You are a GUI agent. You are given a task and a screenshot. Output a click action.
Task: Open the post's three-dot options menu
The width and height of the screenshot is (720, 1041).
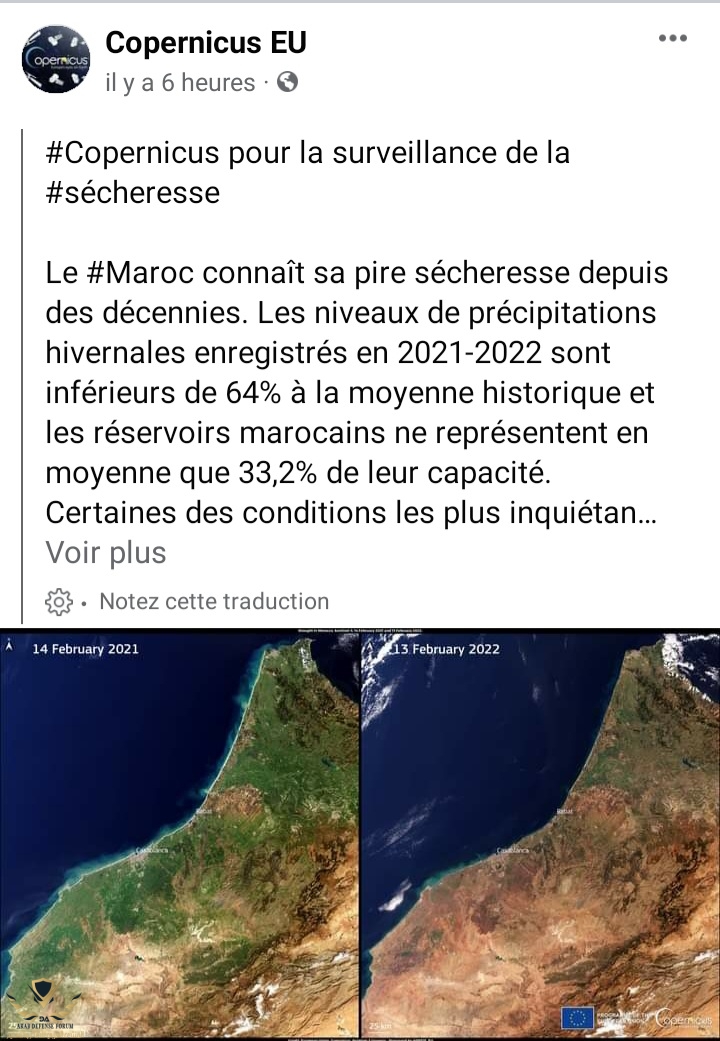[673, 38]
